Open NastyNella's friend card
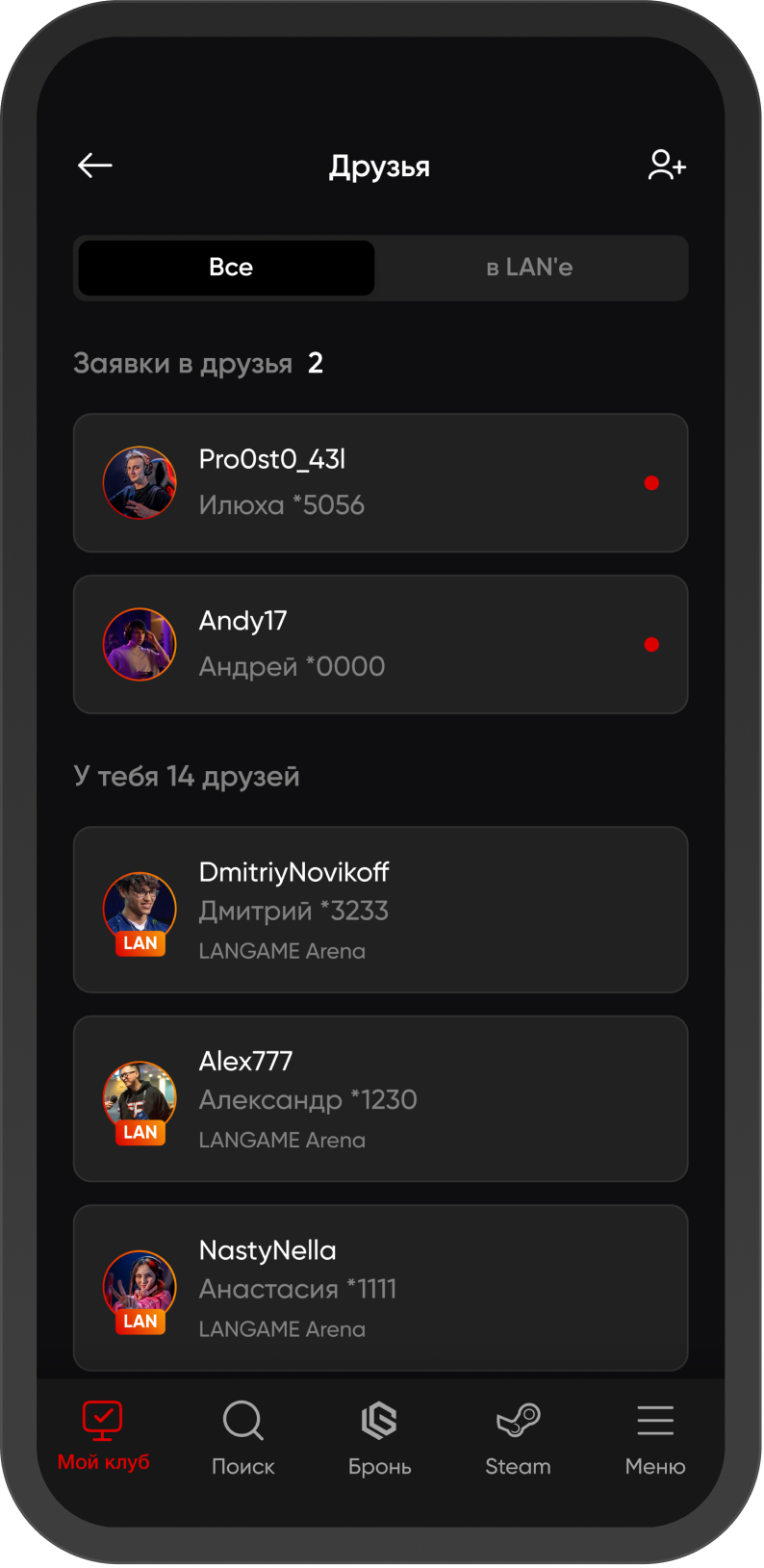 [x=381, y=1288]
